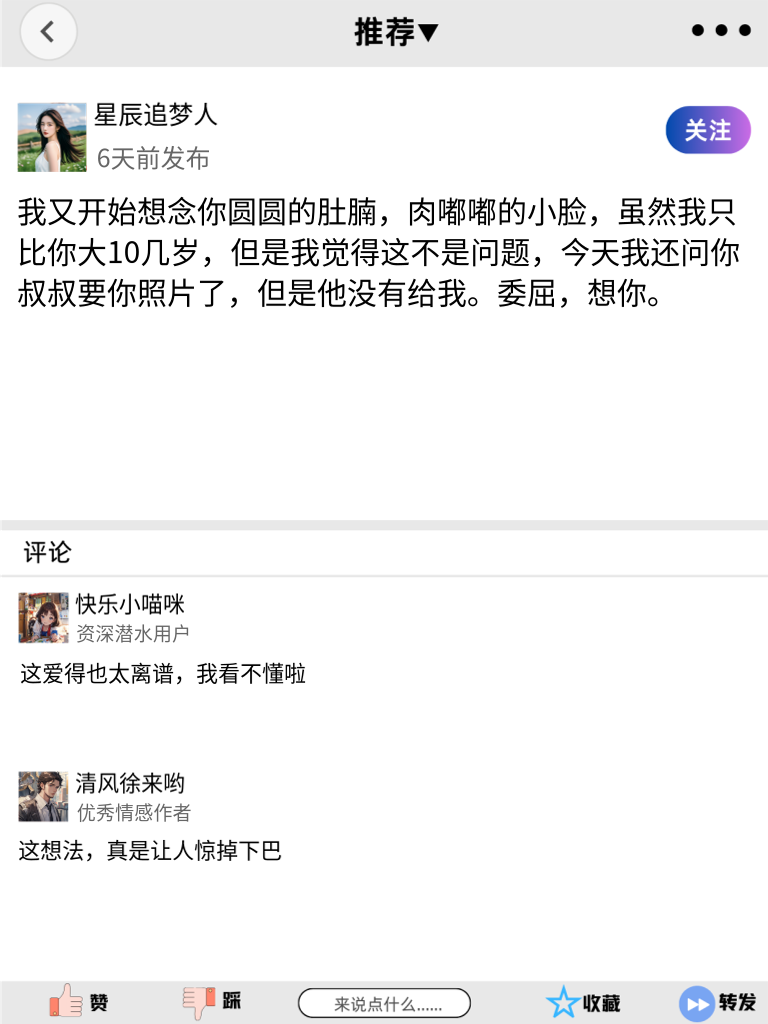View 快乐小喵咪's avatar picture
This screenshot has width=768, height=1024.
[x=41, y=619]
